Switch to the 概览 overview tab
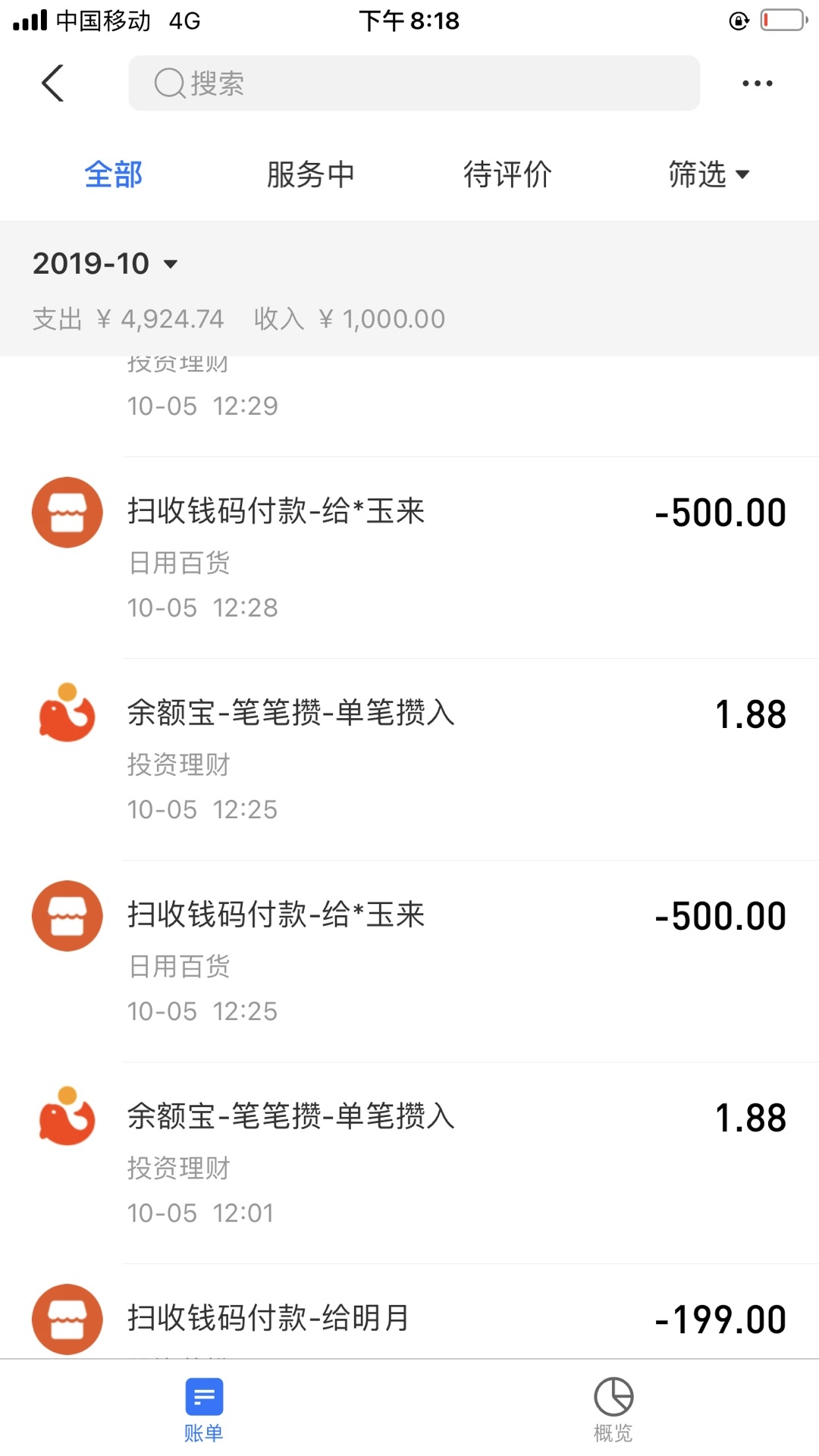The height and width of the screenshot is (1456, 819). click(613, 1409)
